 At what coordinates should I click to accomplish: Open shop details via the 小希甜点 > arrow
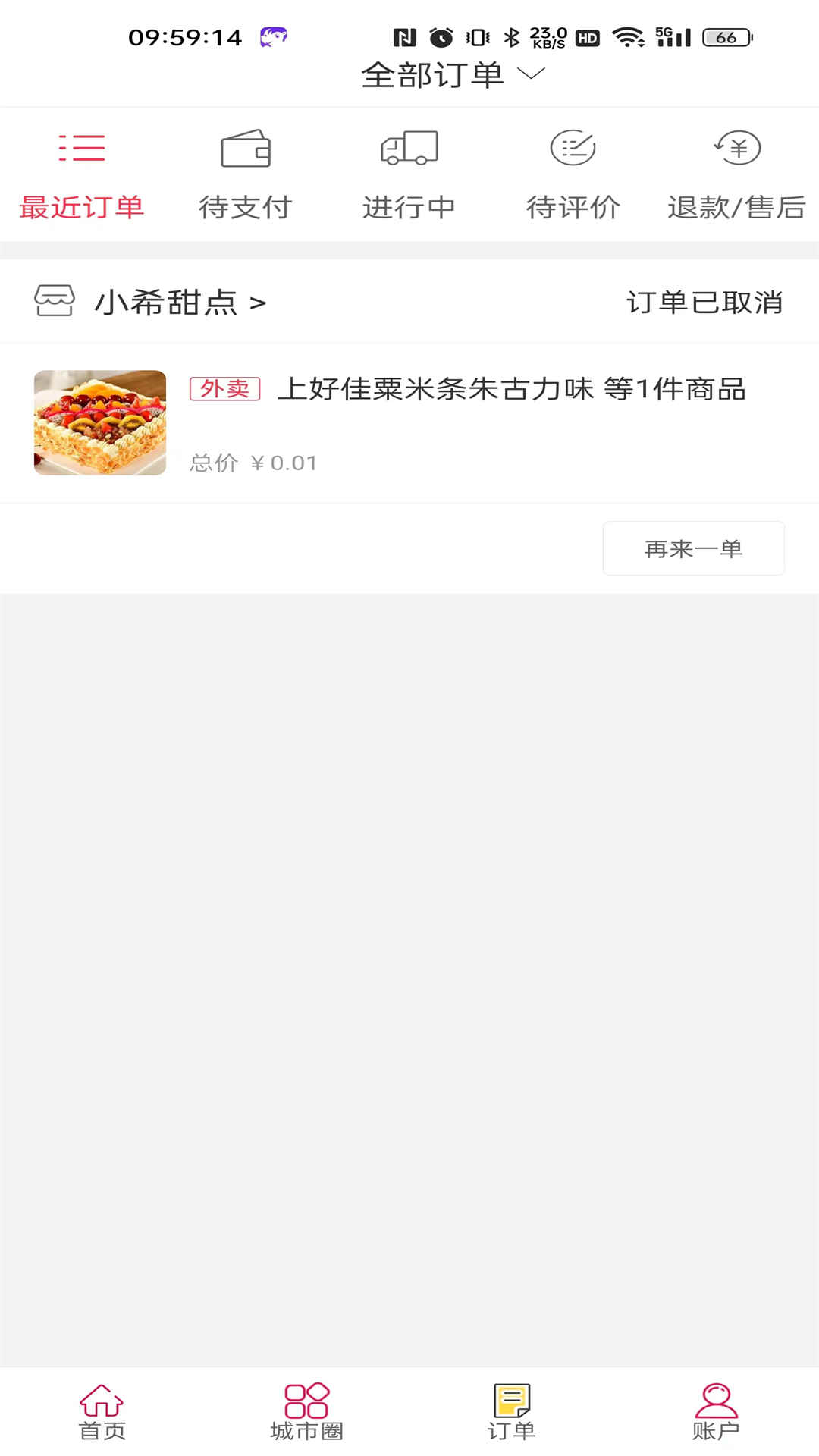258,303
